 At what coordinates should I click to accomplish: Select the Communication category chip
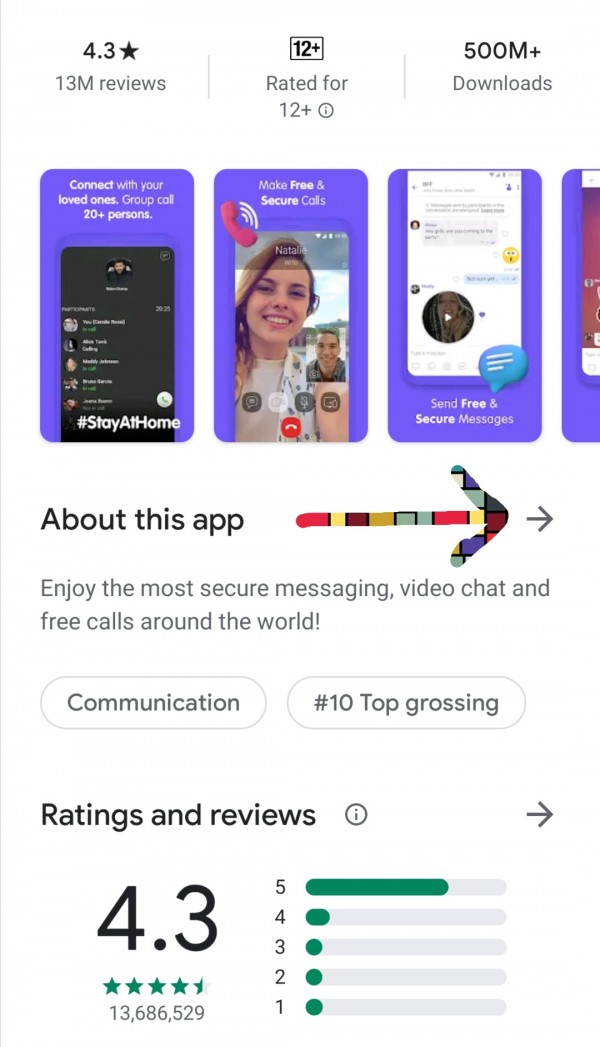tap(153, 703)
